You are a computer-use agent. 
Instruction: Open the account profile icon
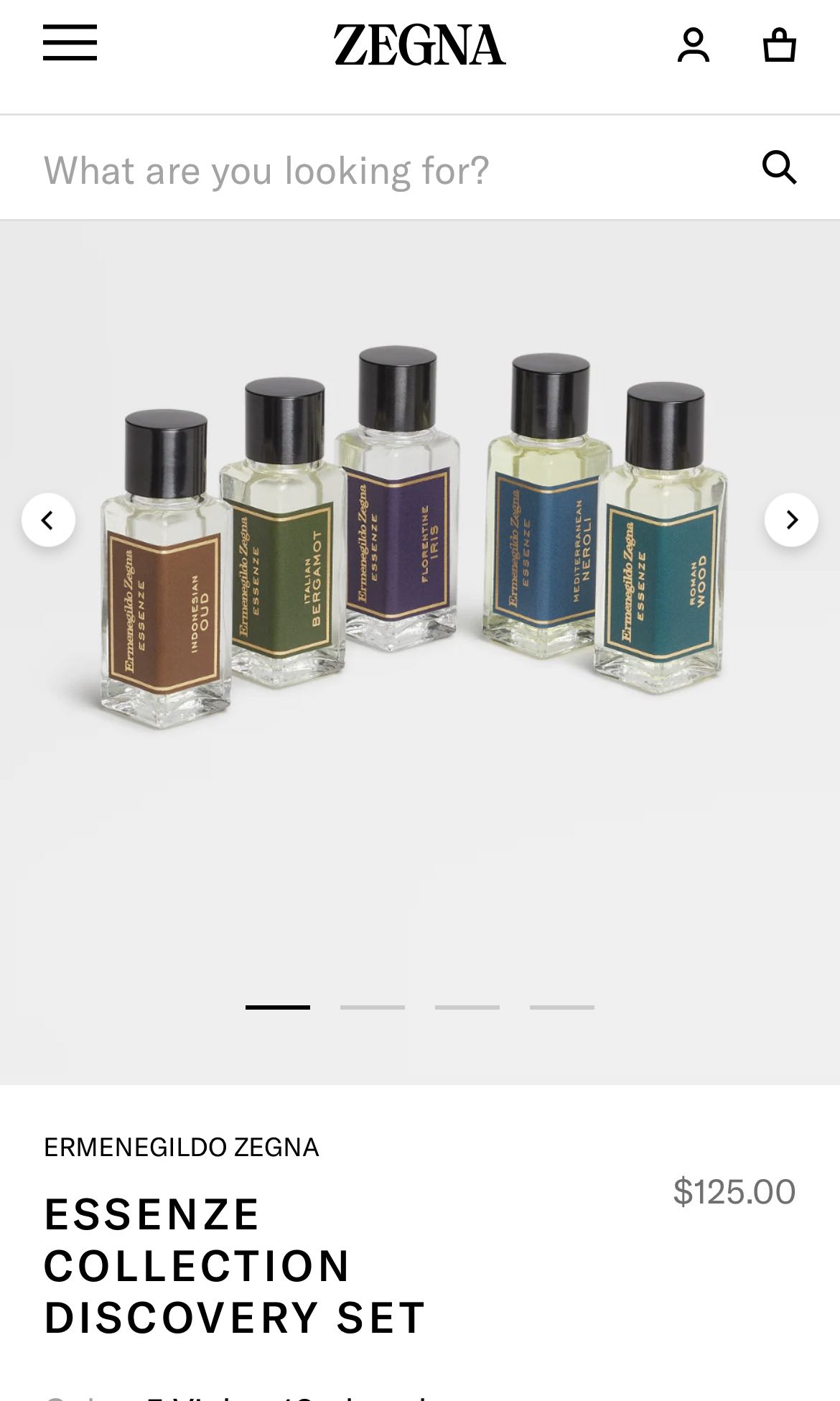coord(693,45)
